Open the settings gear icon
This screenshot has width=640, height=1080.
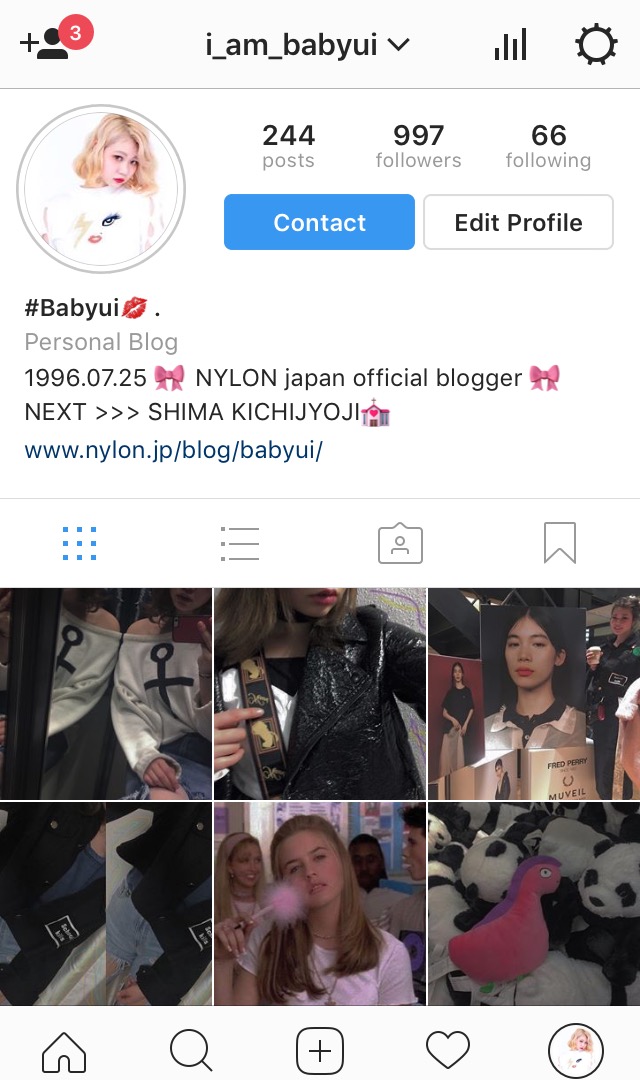click(x=596, y=45)
